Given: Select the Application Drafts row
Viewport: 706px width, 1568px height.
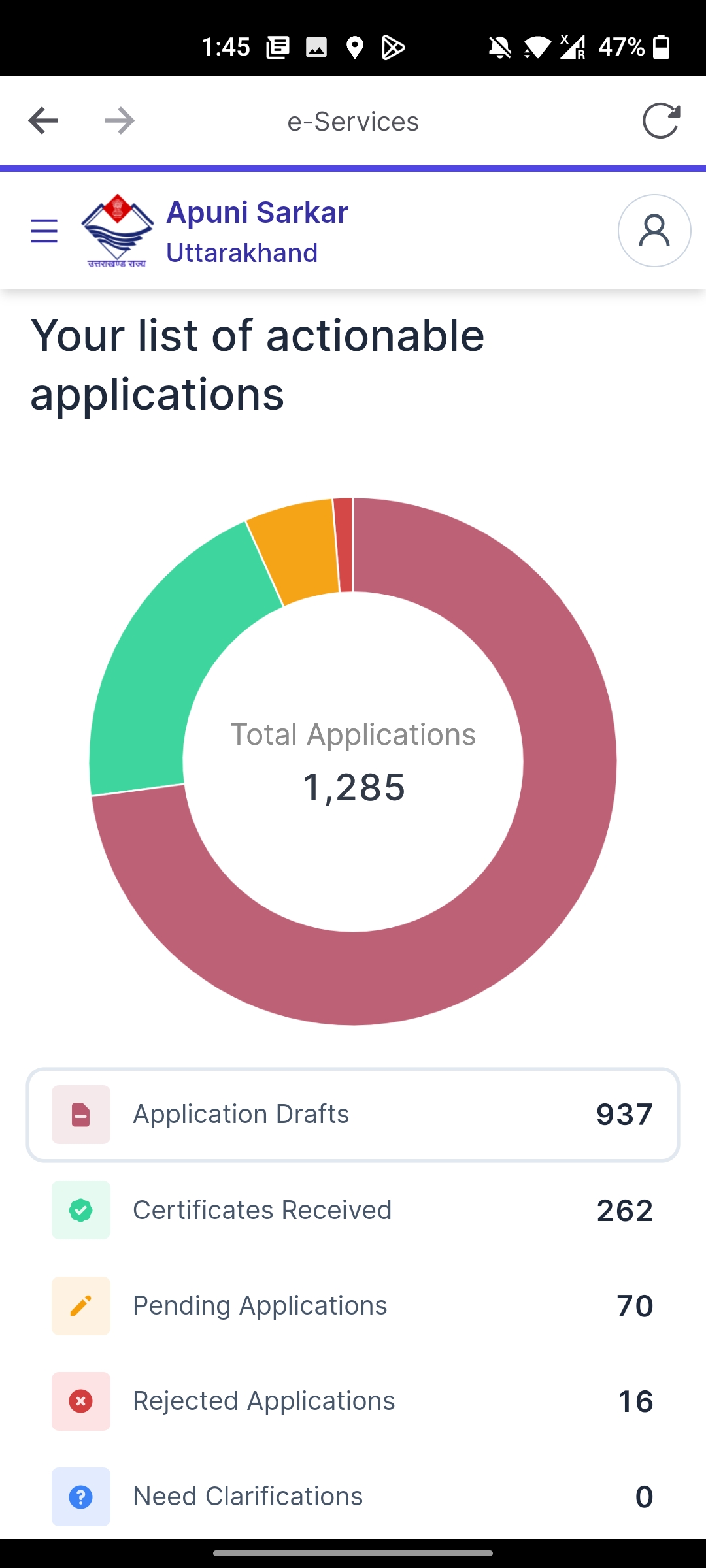Looking at the screenshot, I should pyautogui.click(x=353, y=1115).
